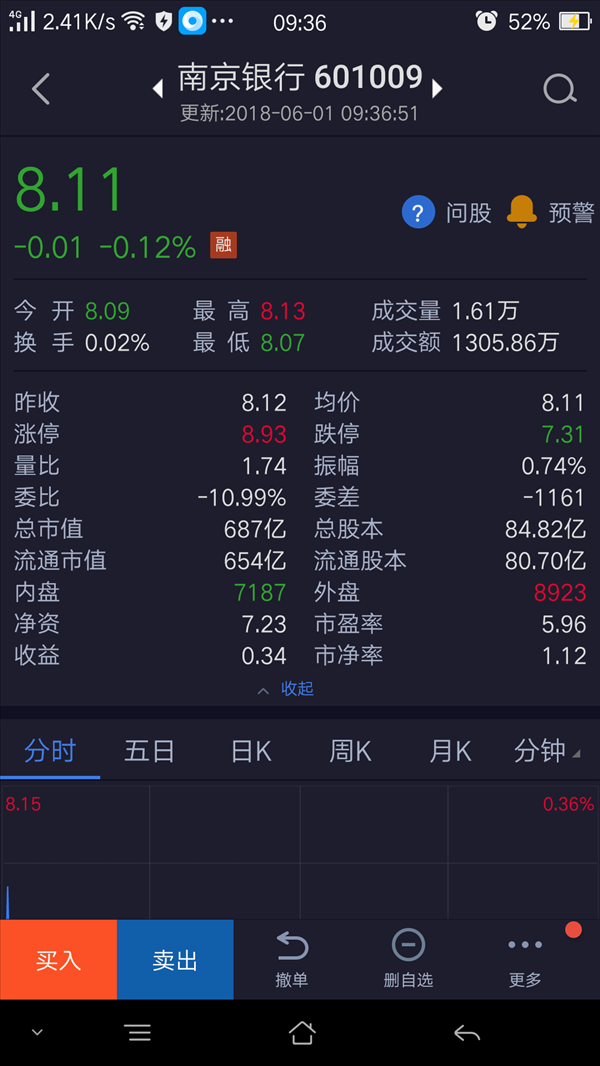Tap the 融 margin trading badge

(224, 245)
